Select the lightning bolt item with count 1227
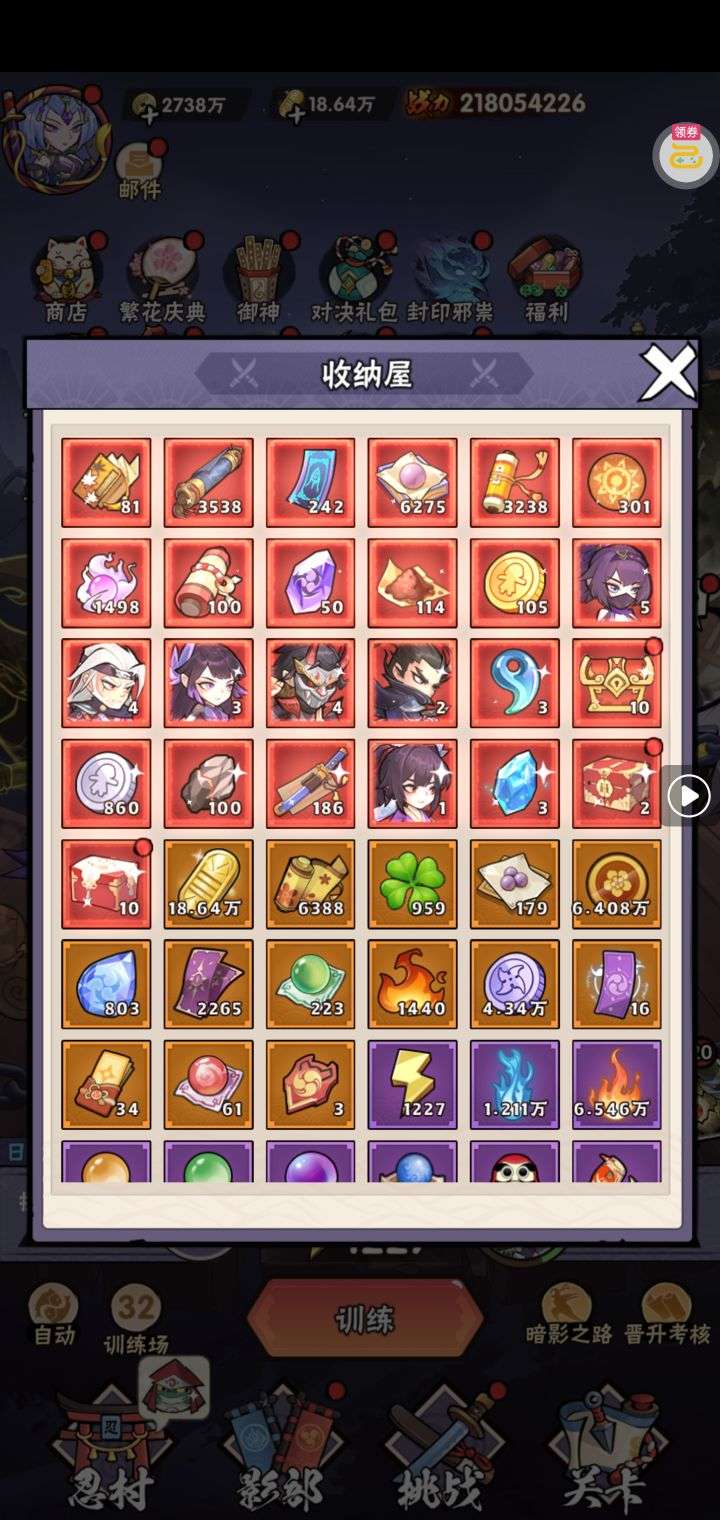 click(412, 1084)
